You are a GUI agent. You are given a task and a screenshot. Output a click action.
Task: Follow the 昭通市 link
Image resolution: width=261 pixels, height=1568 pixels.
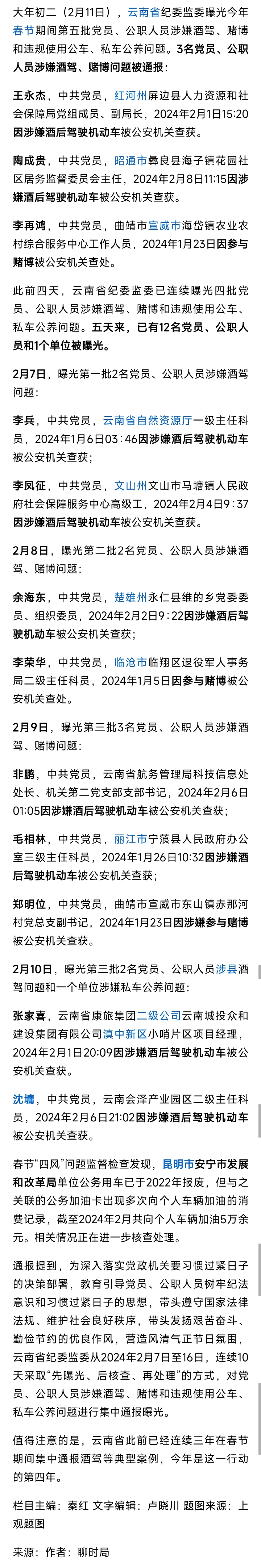pos(130,161)
